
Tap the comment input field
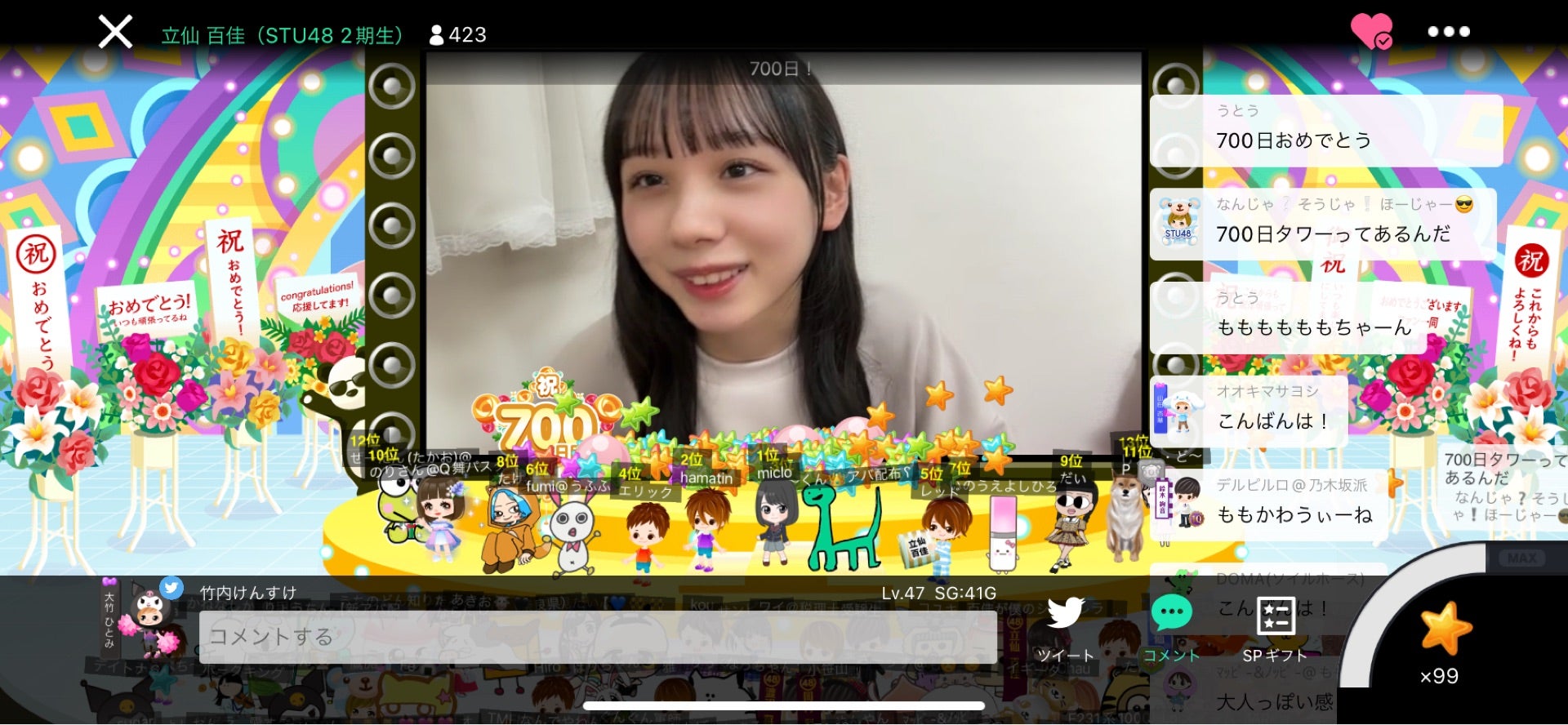pos(597,637)
